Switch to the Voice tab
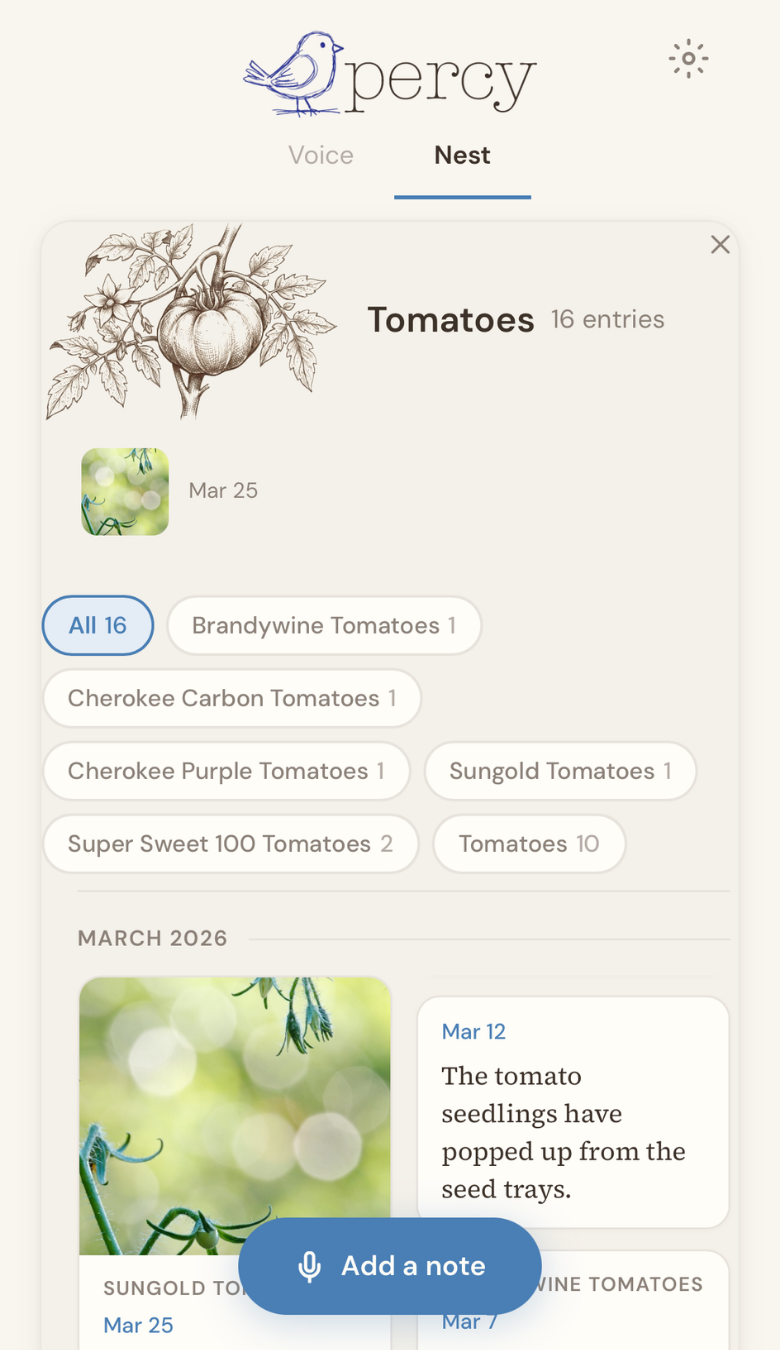The width and height of the screenshot is (780, 1350). pos(320,155)
